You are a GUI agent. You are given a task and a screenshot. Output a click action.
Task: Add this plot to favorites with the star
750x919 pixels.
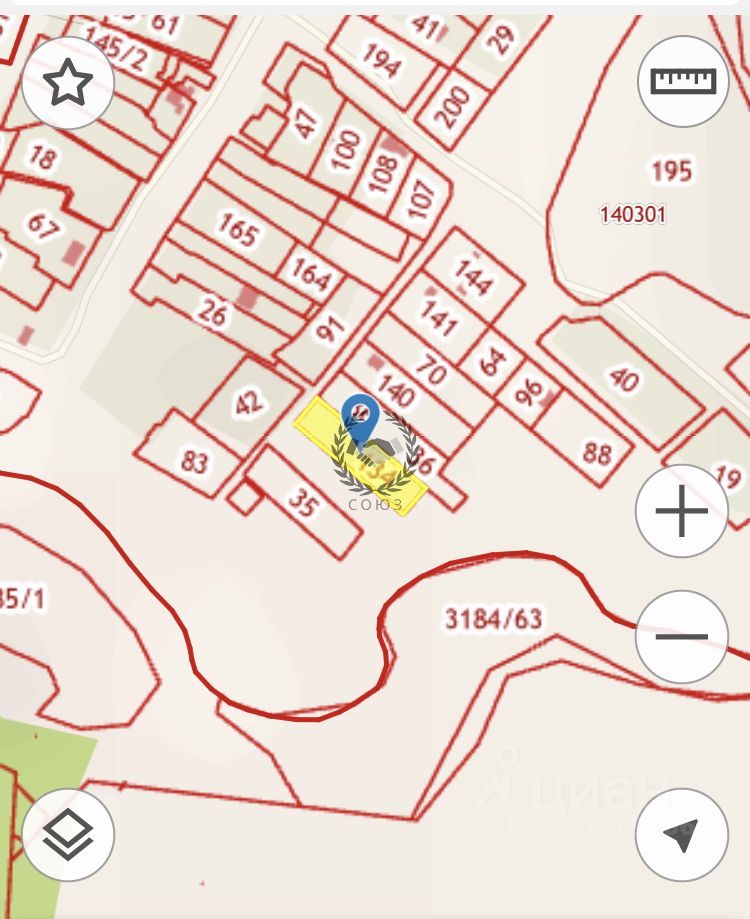coord(68,83)
